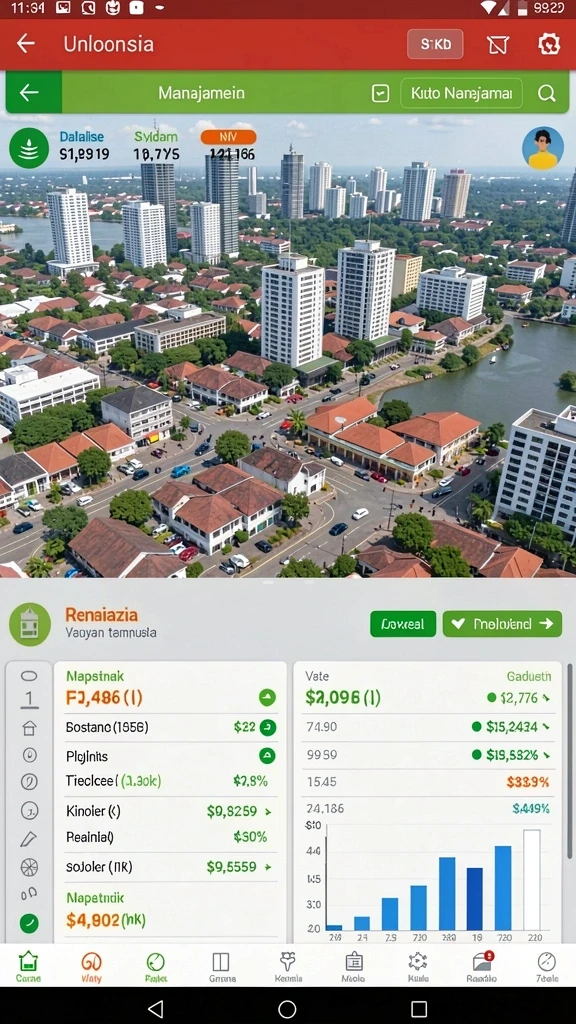576x1024 pixels.
Task: Tap the home icon in the sidebar
Action: [x=29, y=728]
